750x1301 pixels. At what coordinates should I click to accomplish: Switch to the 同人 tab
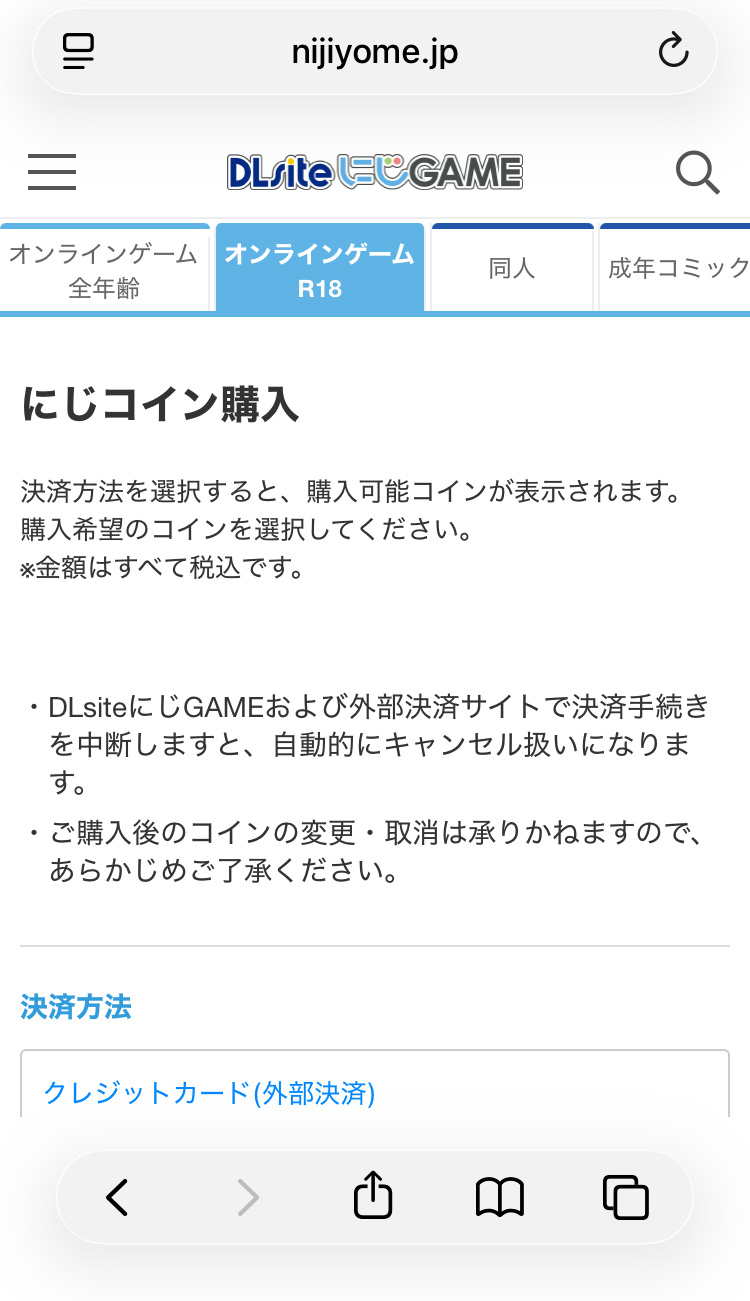coord(512,268)
